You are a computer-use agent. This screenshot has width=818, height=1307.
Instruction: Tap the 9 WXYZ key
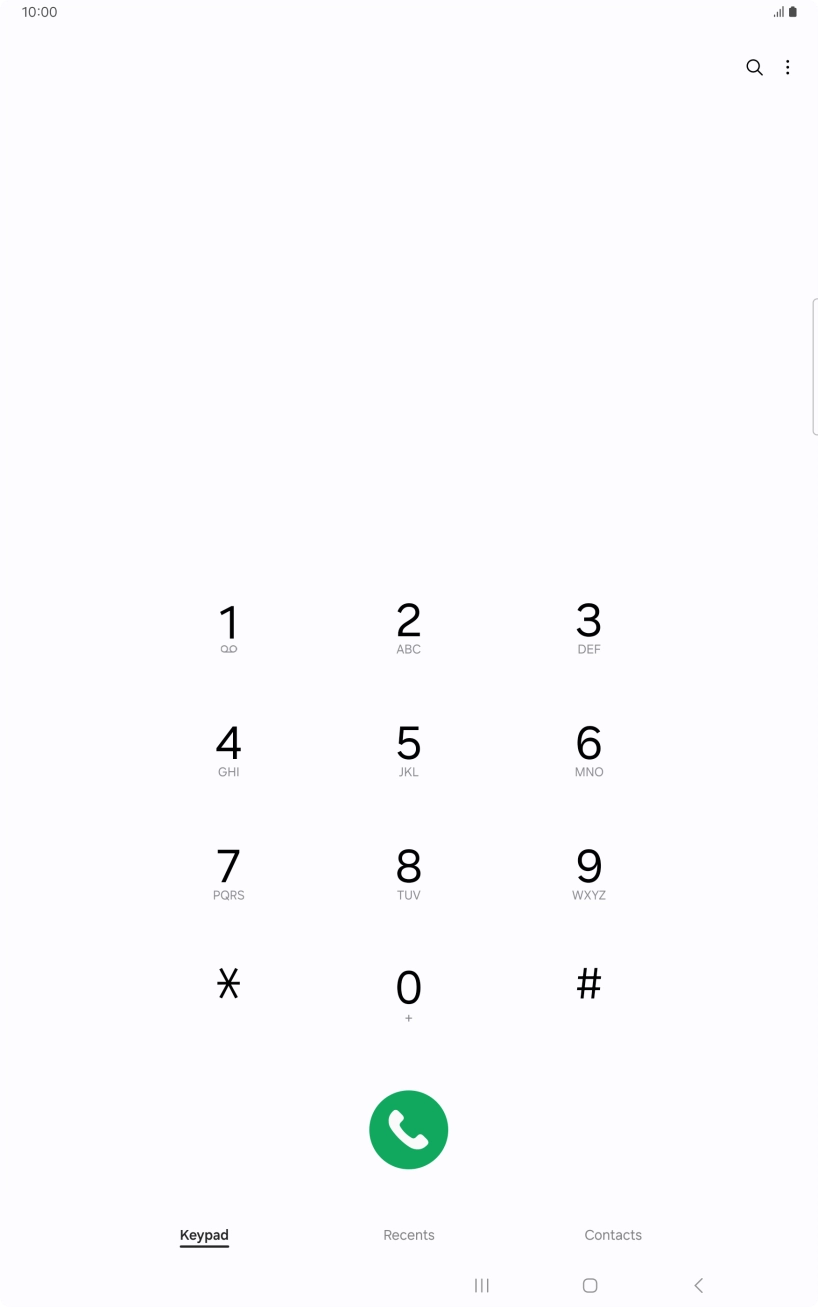coord(589,871)
